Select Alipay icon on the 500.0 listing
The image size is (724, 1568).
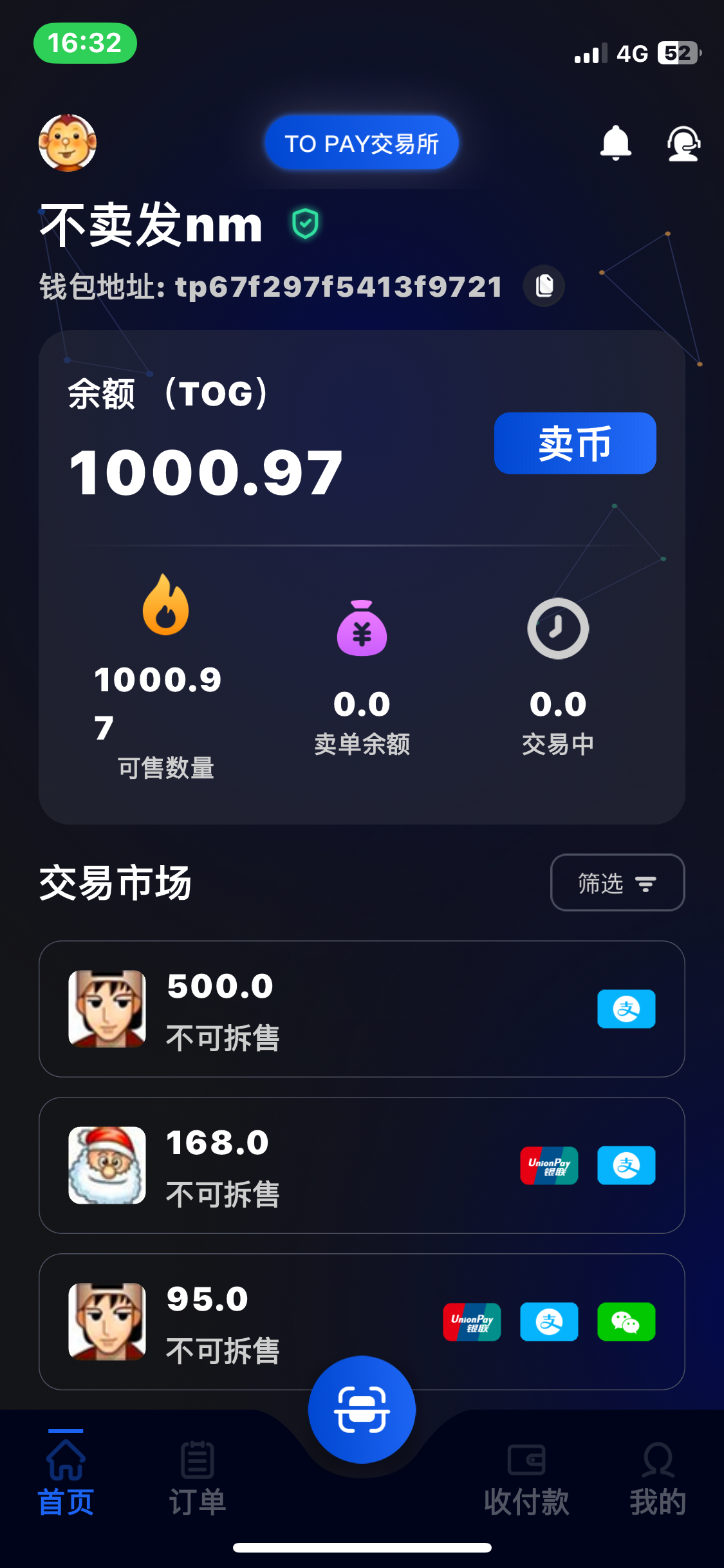[625, 1009]
